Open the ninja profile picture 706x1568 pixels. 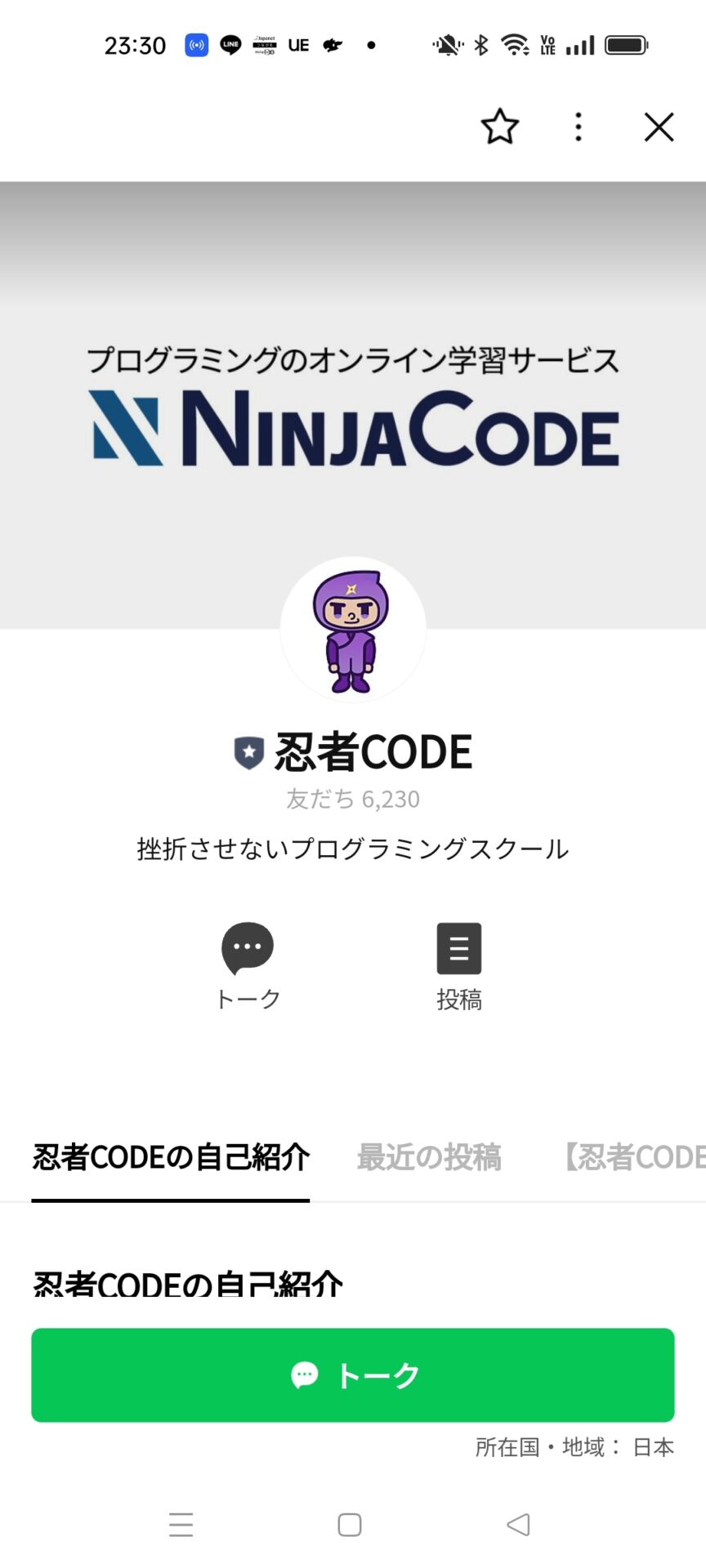353,630
